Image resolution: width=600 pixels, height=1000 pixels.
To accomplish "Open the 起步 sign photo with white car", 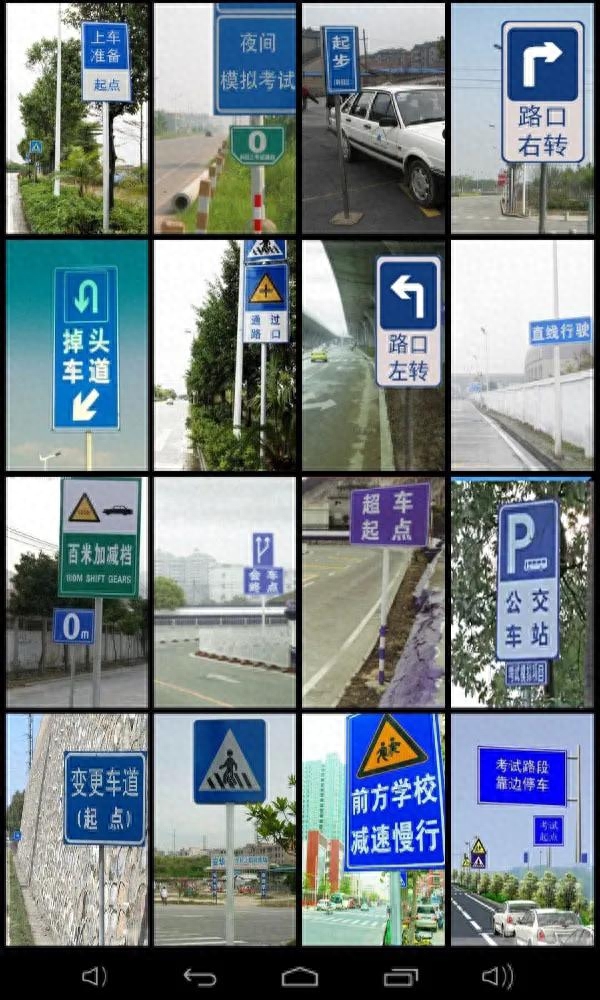I will pyautogui.click(x=373, y=118).
